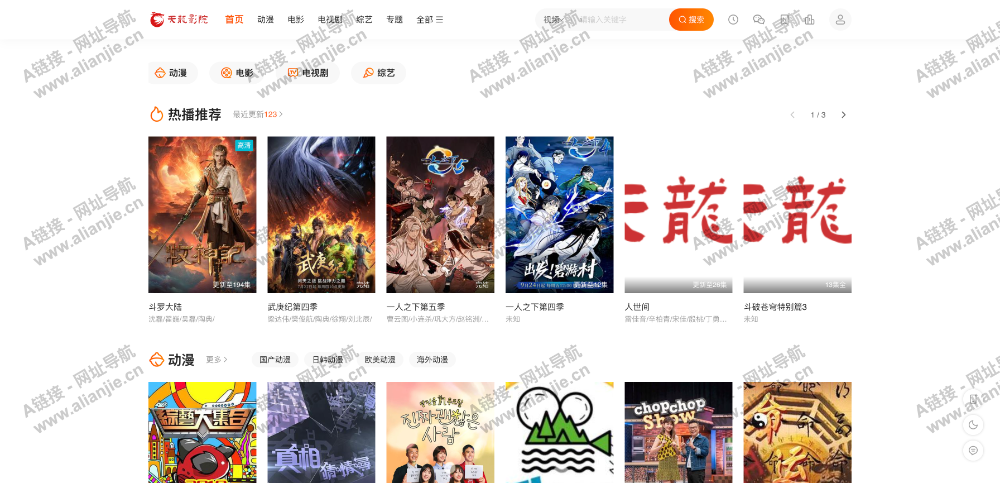1000x483 pixels.
Task: Open the user profile icon
Action: point(840,19)
